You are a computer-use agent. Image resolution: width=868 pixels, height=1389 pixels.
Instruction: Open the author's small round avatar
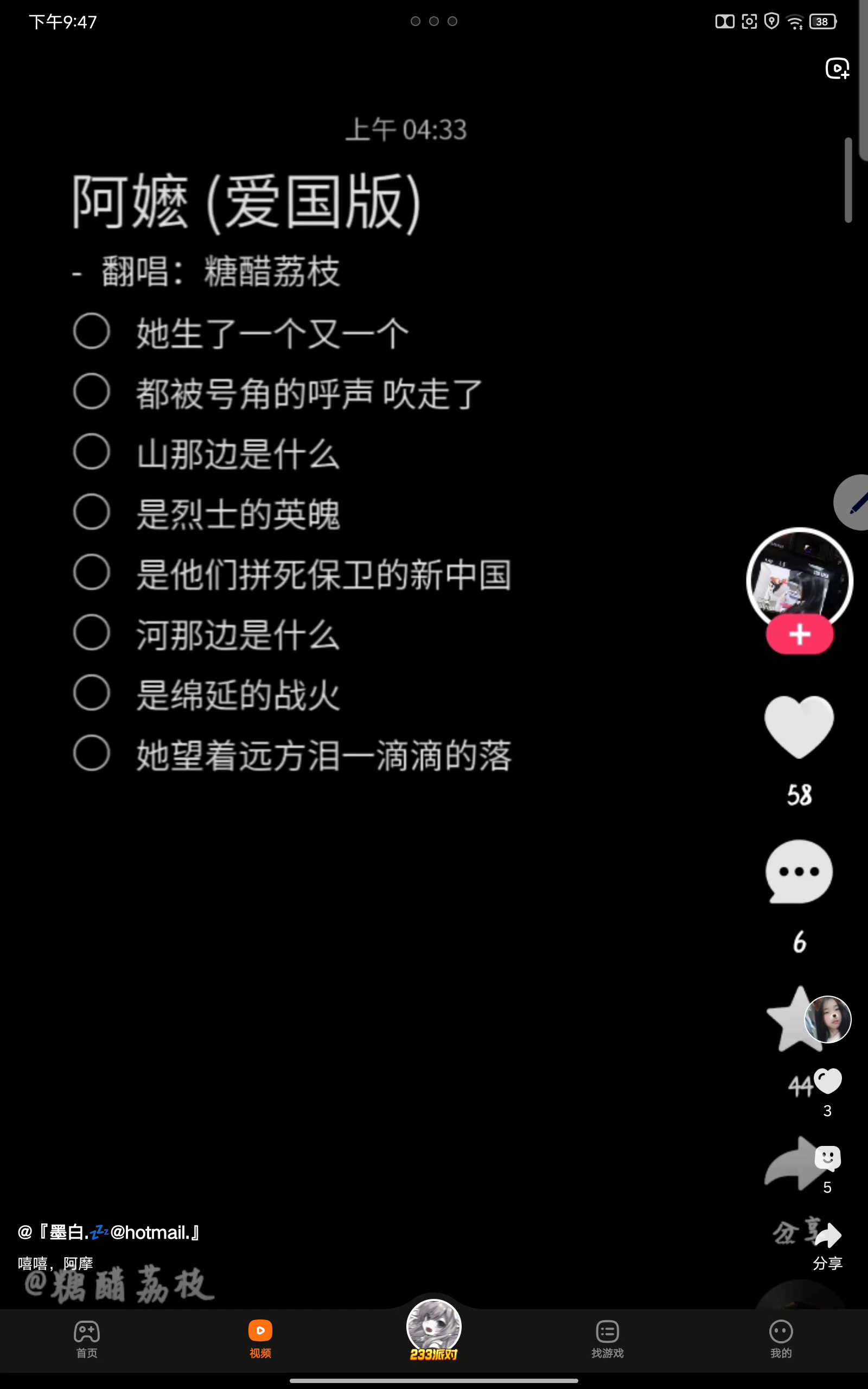click(x=827, y=1020)
